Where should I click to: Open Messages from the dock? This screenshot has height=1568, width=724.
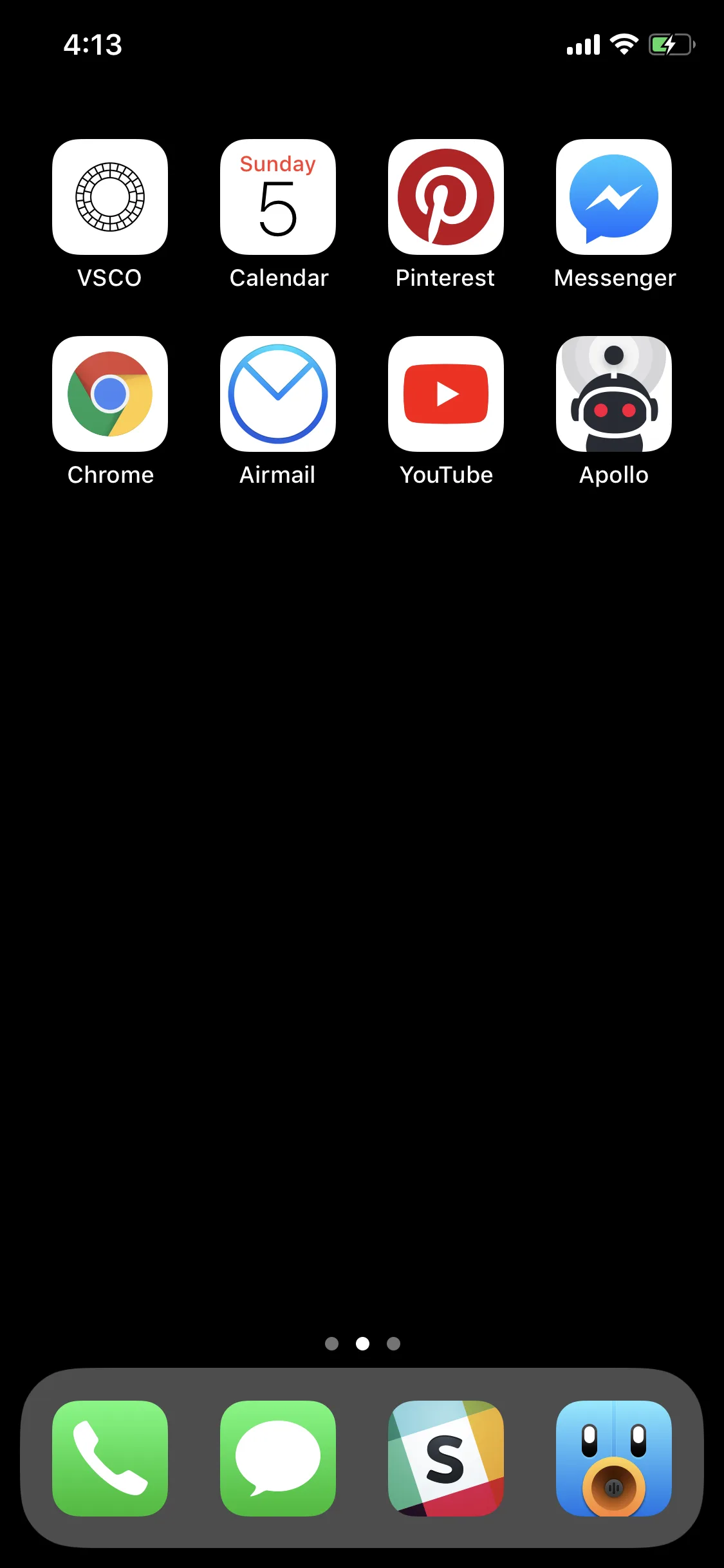pos(278,1459)
